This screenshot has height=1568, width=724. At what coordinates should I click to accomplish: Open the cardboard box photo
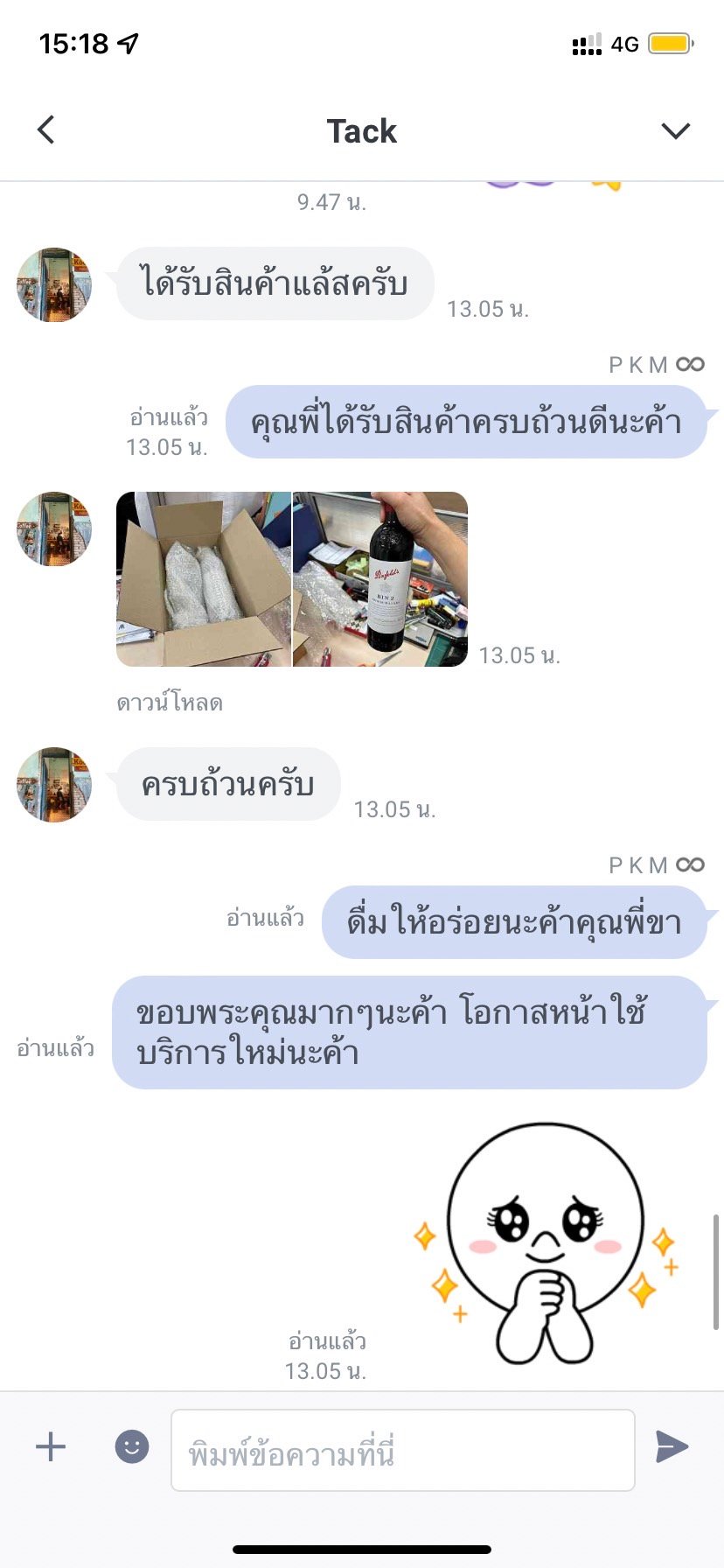tap(204, 579)
